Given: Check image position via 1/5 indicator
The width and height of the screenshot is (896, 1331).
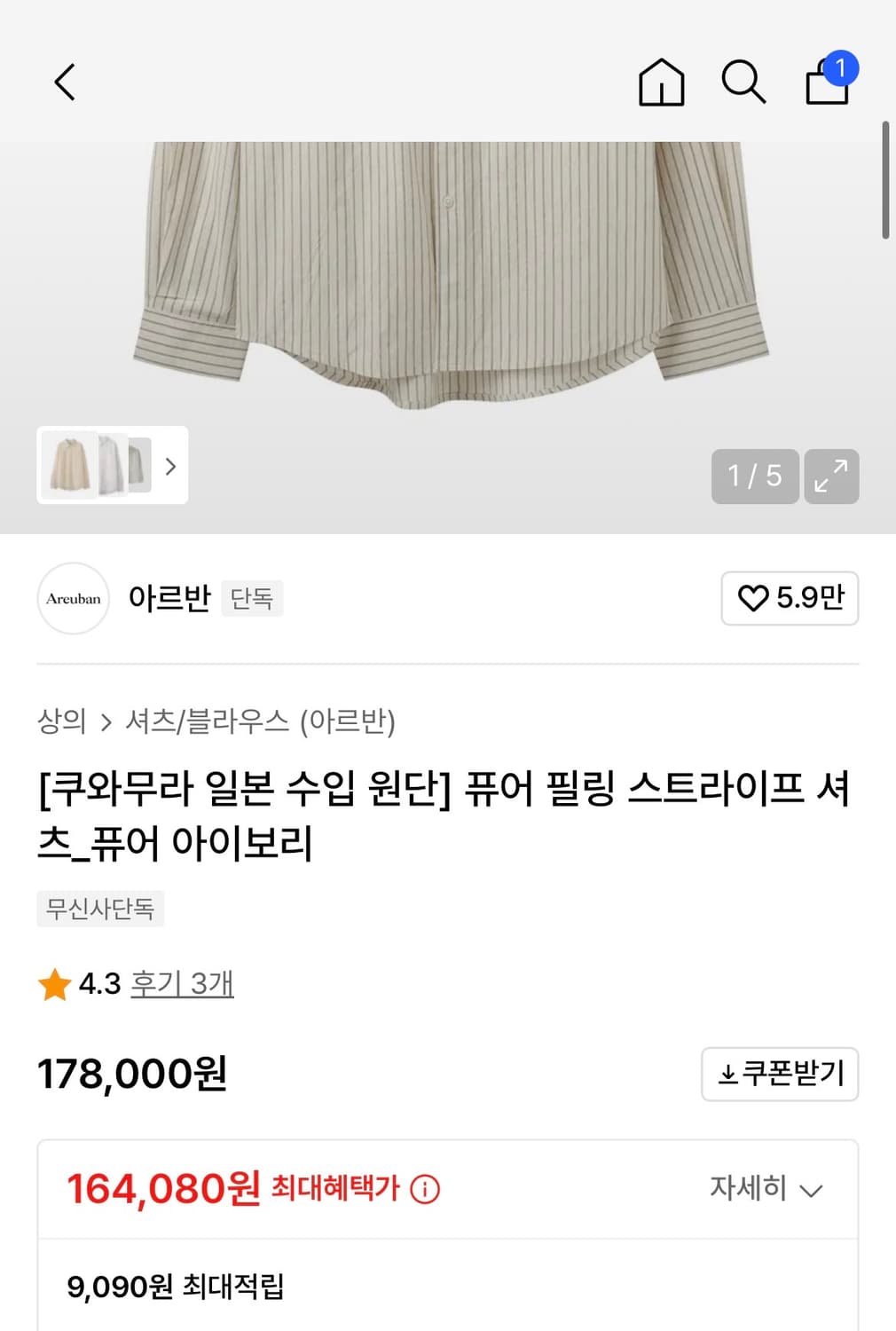Looking at the screenshot, I should [755, 476].
